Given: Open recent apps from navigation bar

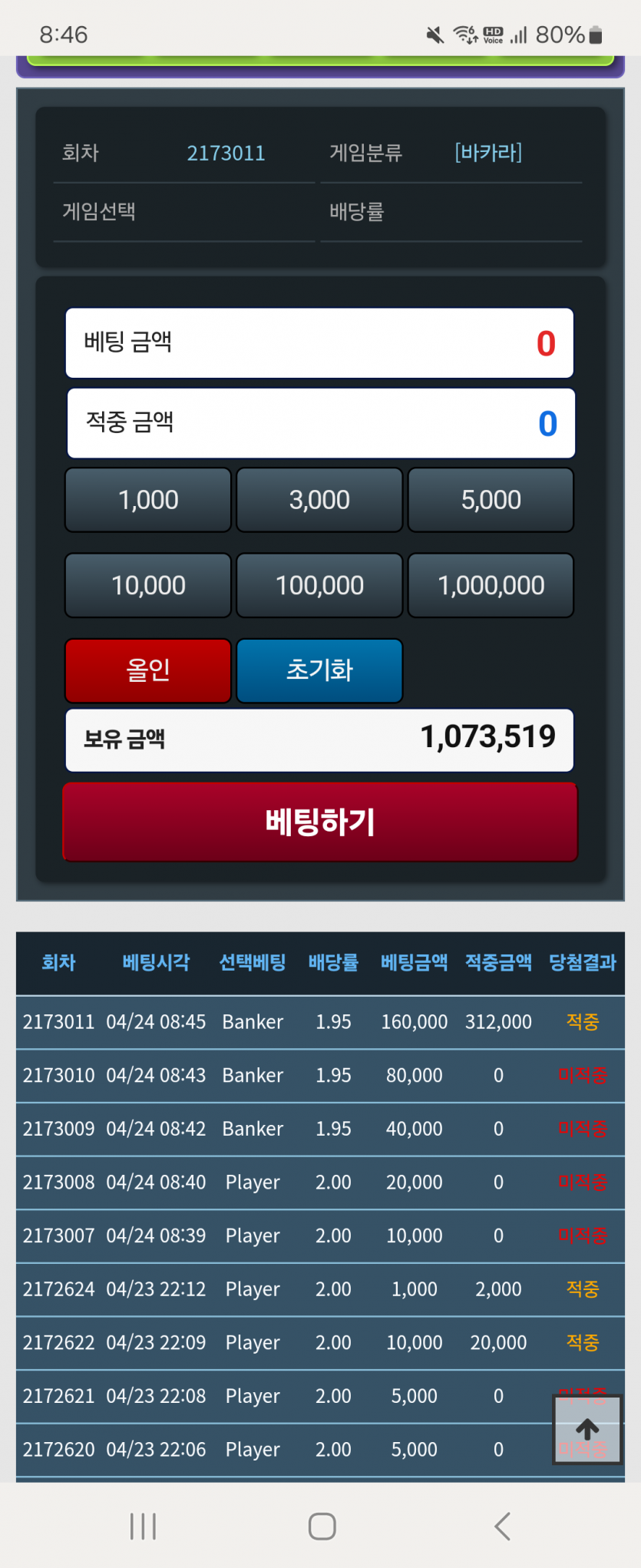Looking at the screenshot, I should point(144,1527).
